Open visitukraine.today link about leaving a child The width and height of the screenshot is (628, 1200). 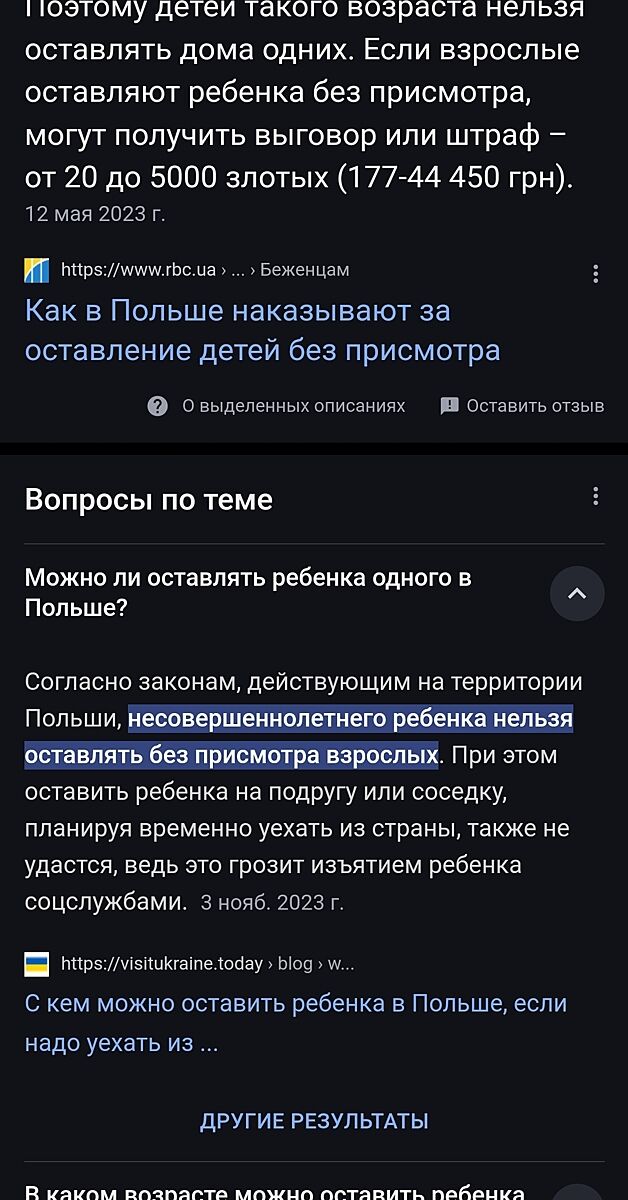click(x=295, y=1022)
